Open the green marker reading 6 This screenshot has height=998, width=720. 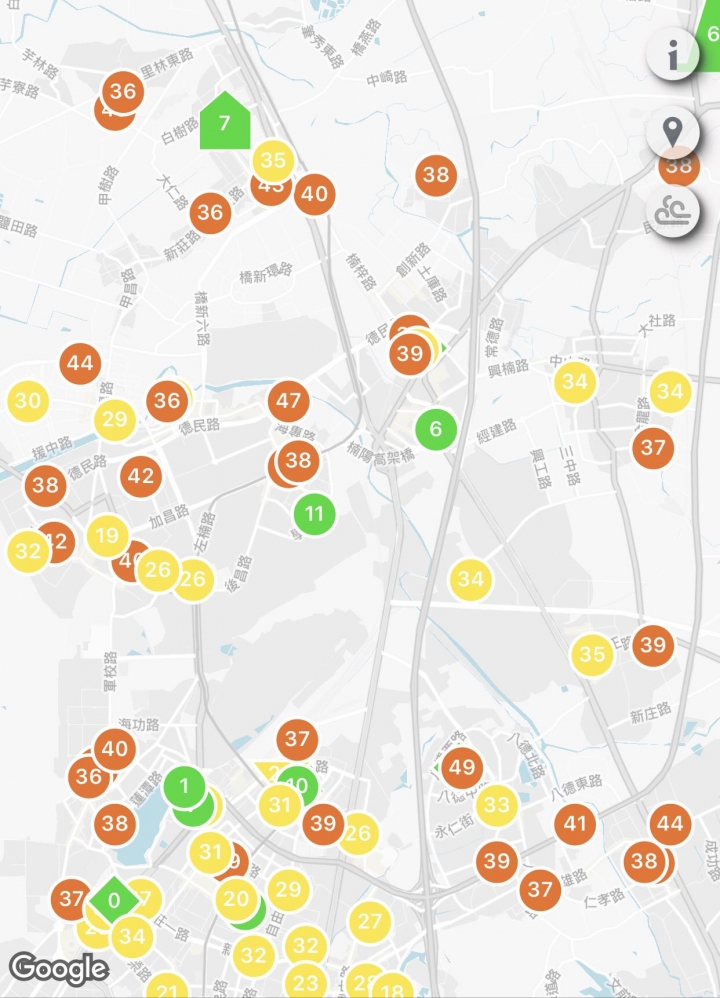436,430
